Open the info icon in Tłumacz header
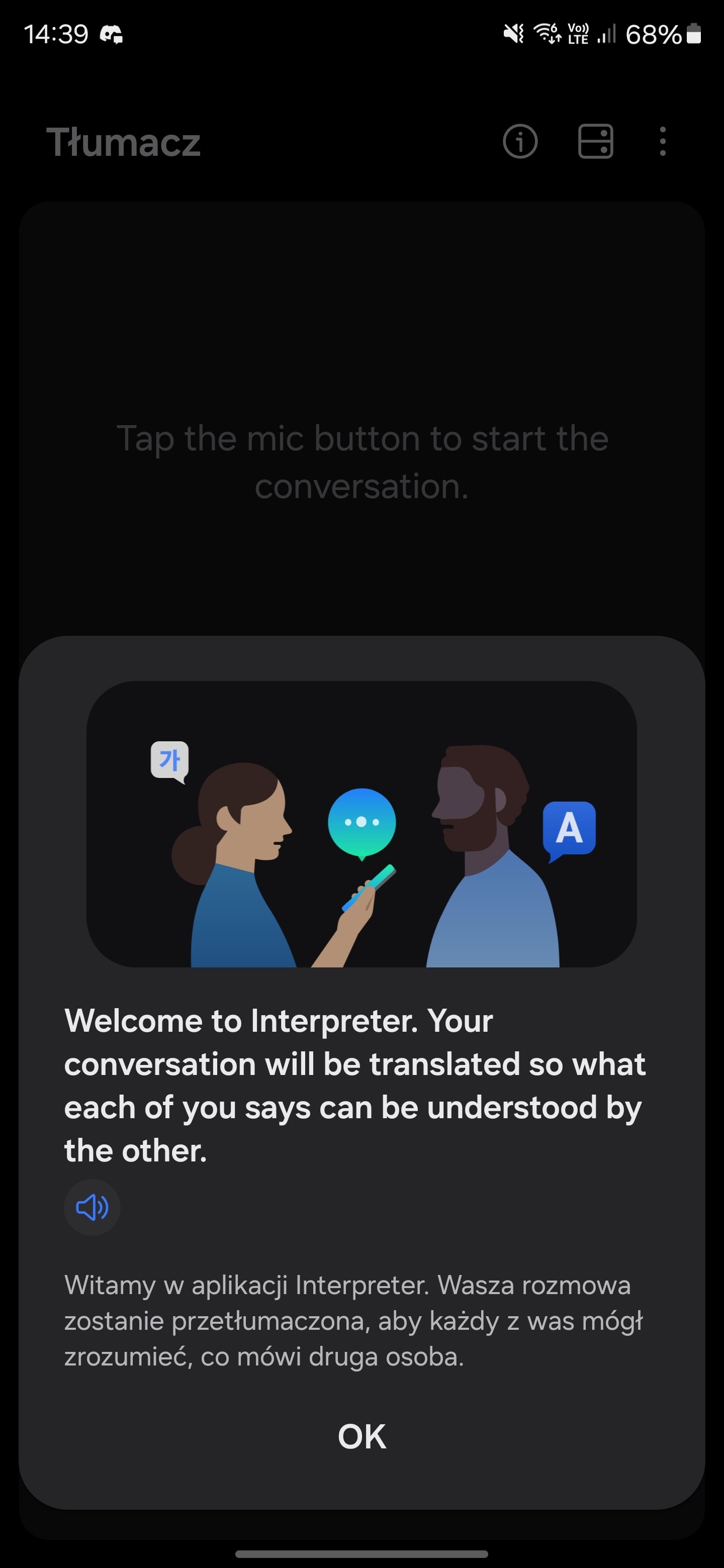Image resolution: width=724 pixels, height=1568 pixels. point(520,142)
